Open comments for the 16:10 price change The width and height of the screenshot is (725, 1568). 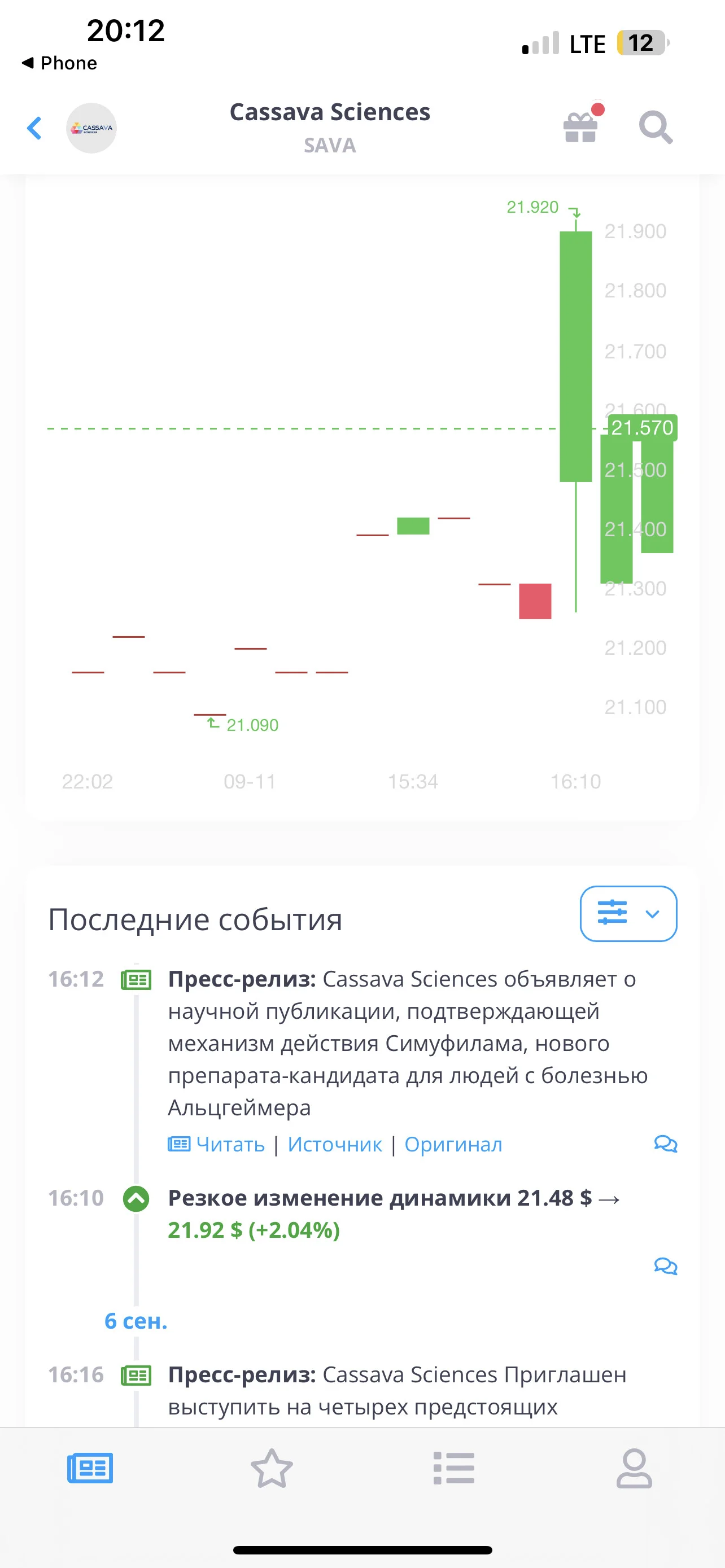tap(665, 1266)
